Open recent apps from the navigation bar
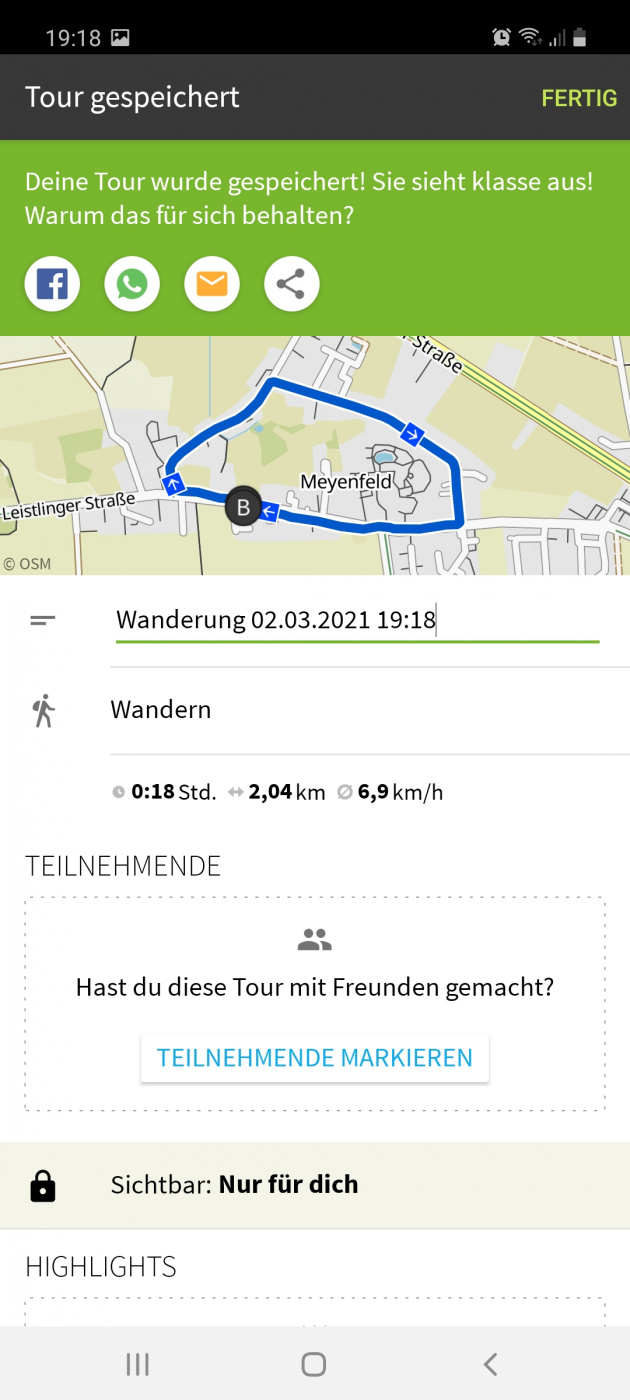This screenshot has width=630, height=1400. (x=137, y=1364)
